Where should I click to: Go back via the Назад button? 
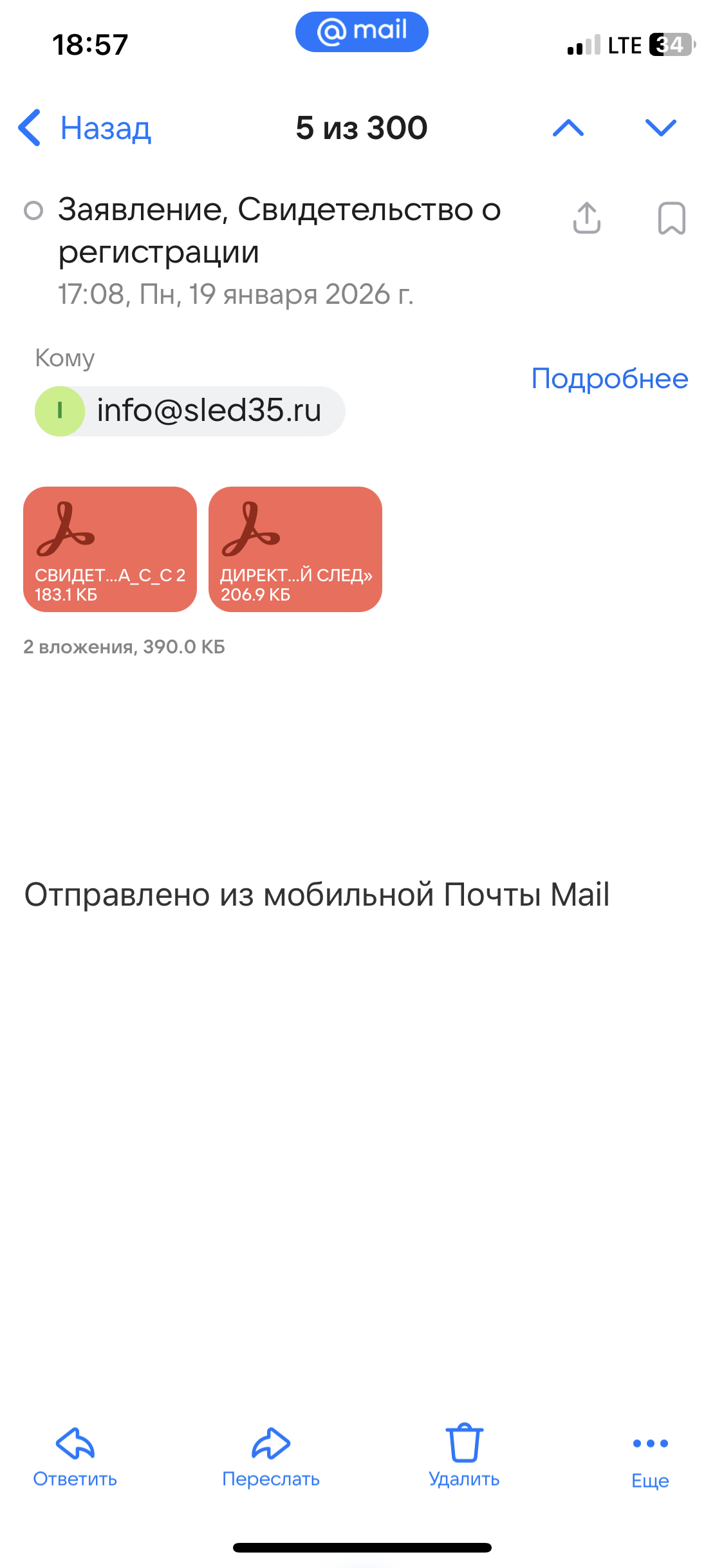click(x=85, y=128)
